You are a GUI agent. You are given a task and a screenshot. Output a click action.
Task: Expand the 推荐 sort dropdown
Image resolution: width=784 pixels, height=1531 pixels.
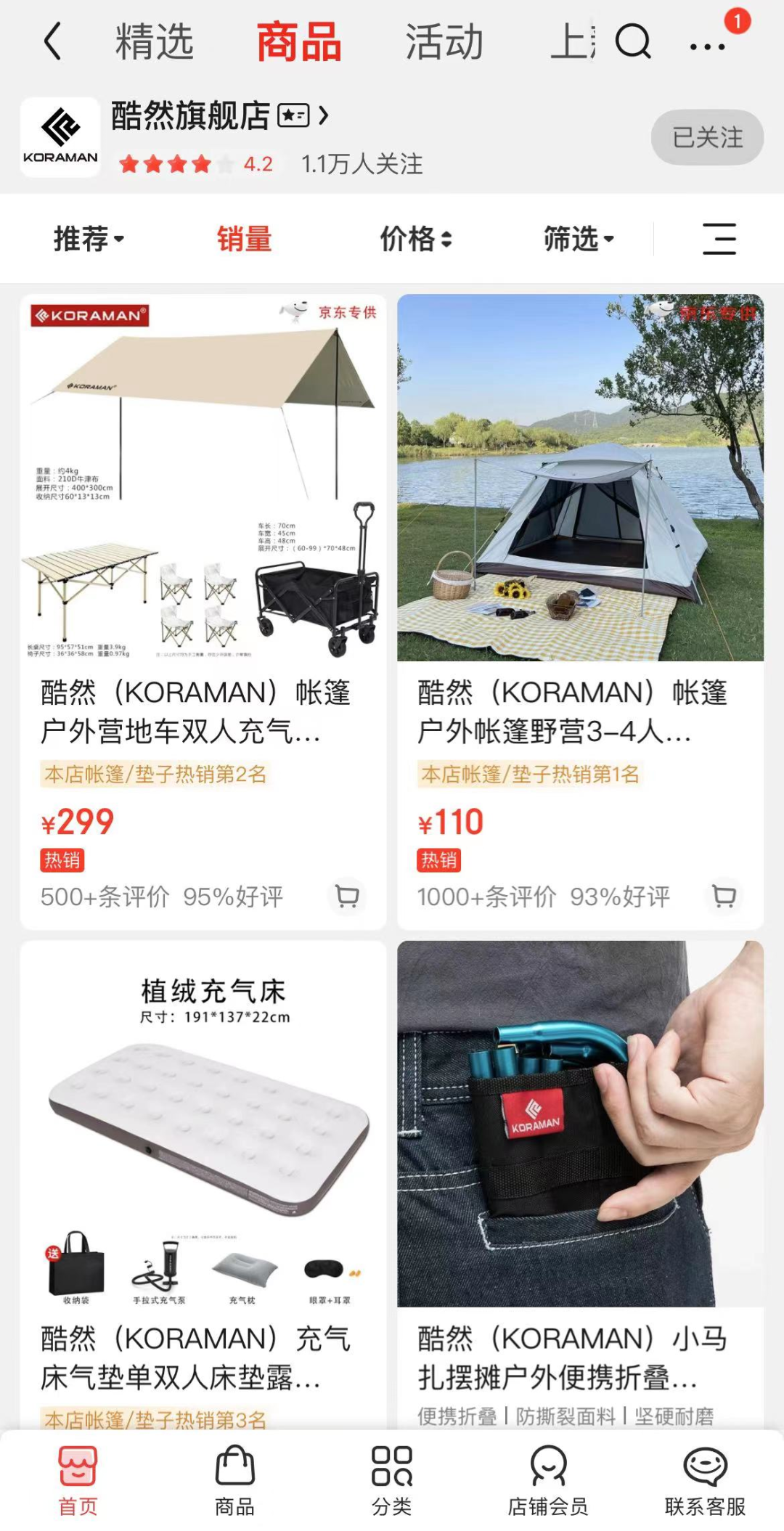[x=89, y=239]
